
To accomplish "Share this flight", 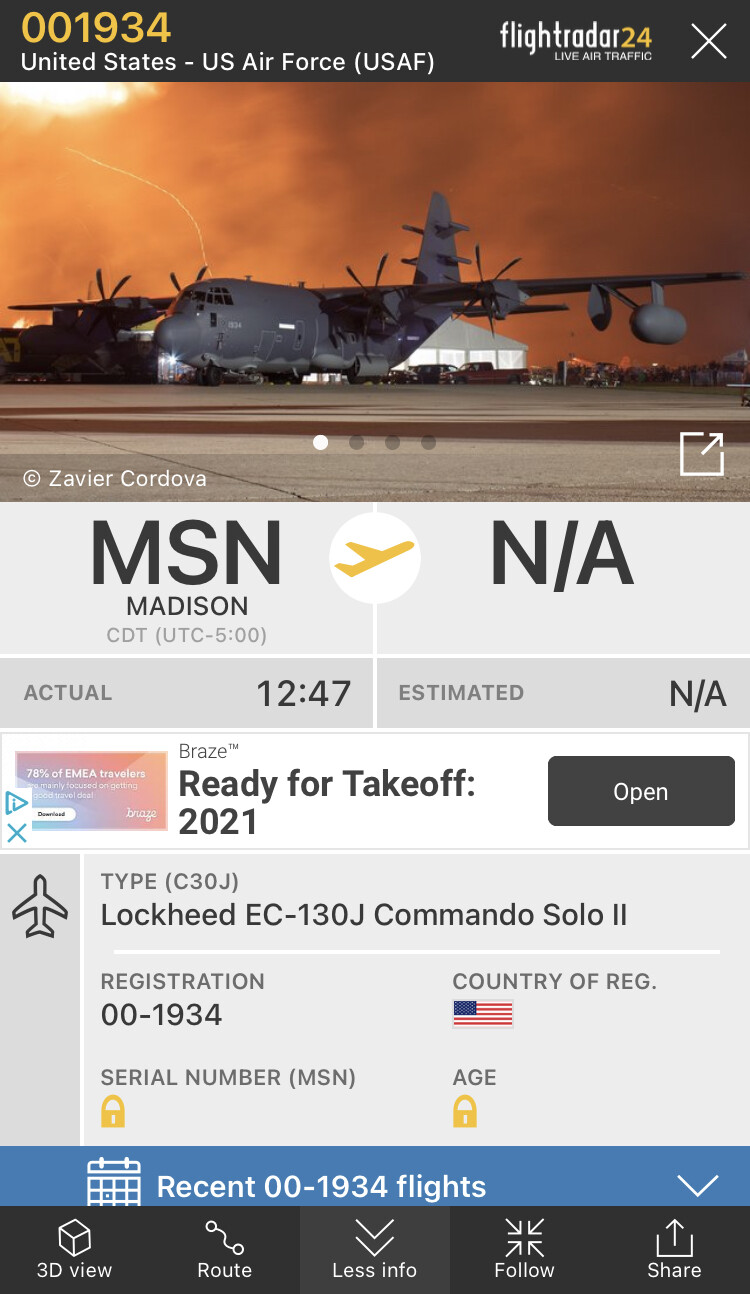I will point(674,1250).
